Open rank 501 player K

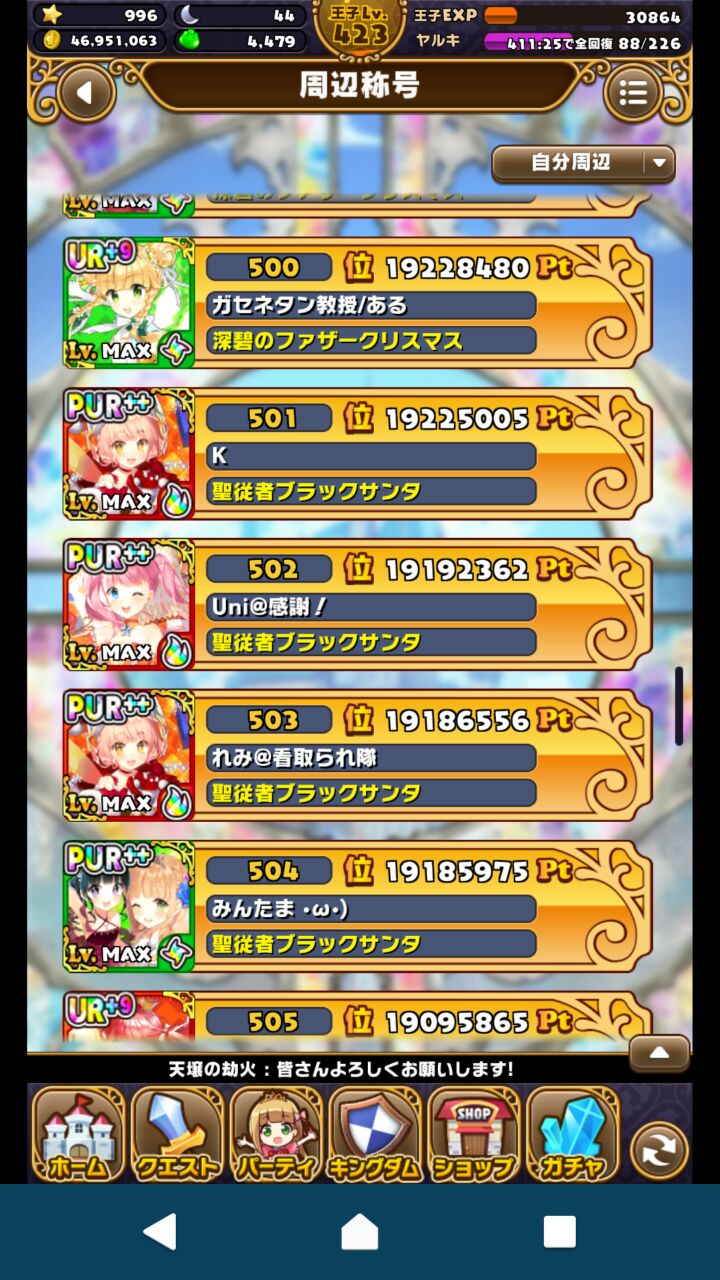coord(358,454)
